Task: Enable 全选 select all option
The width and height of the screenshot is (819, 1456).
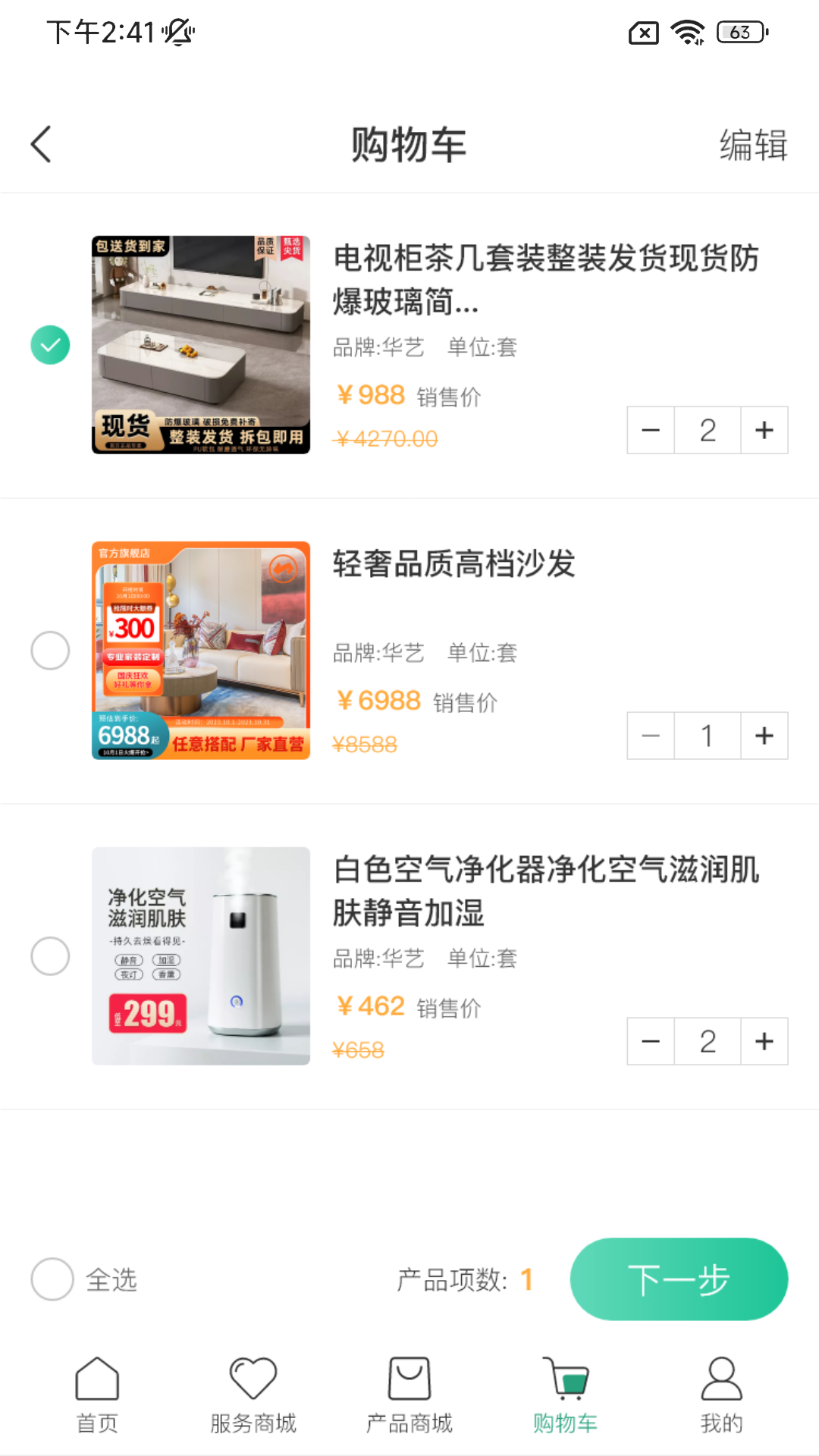Action: 50,1281
